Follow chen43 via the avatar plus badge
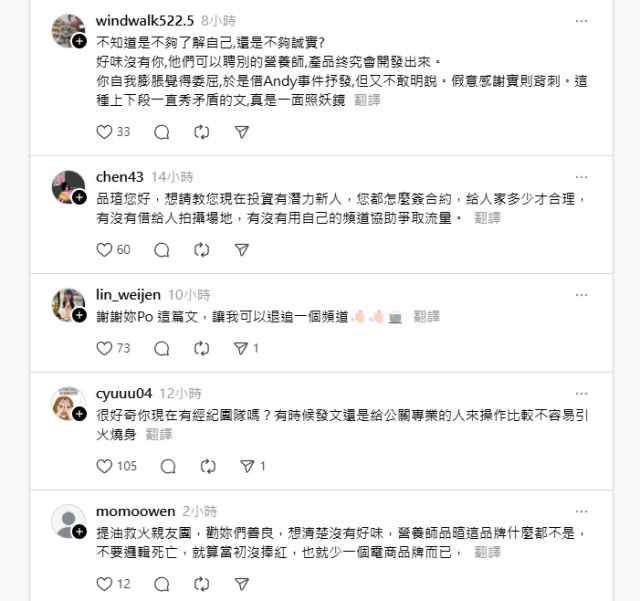This screenshot has height=601, width=640. point(79,198)
